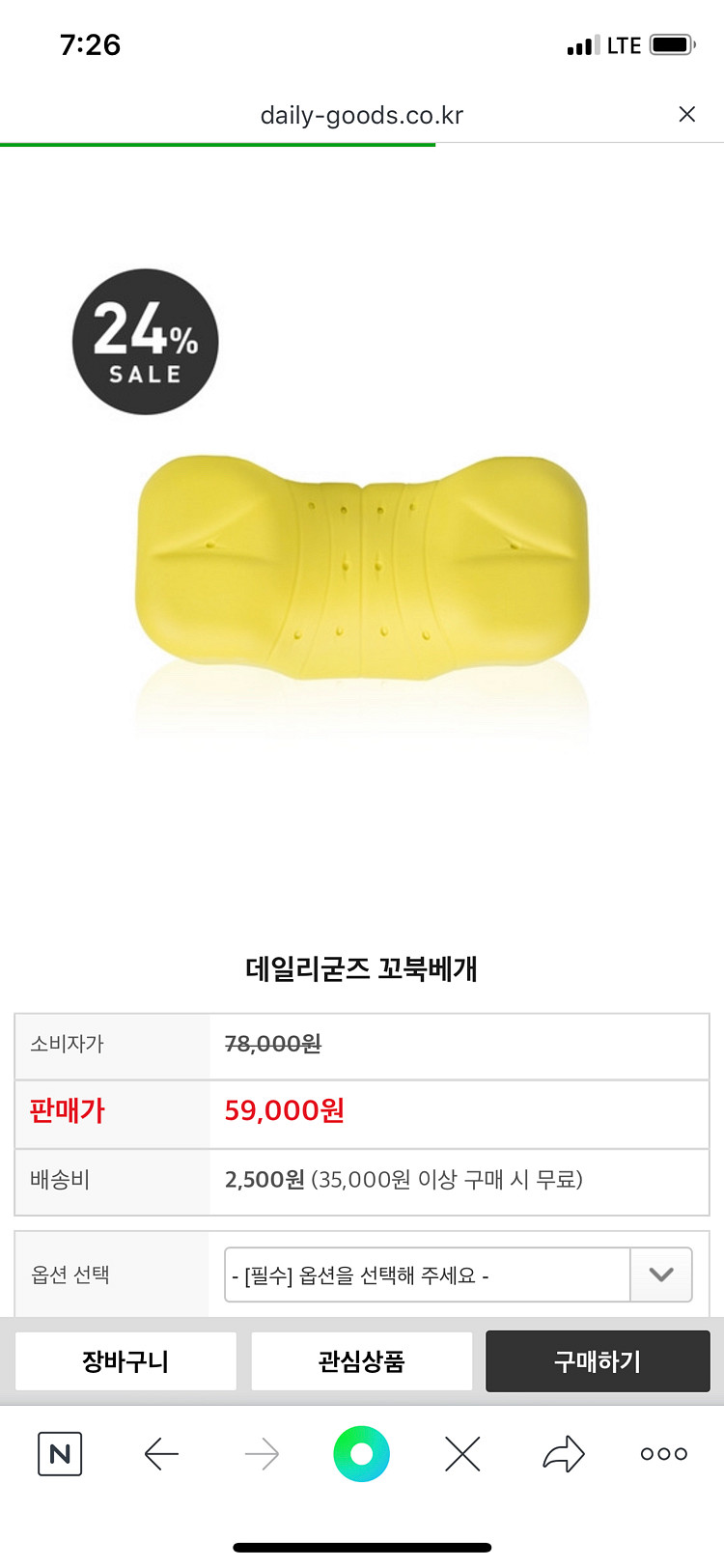
Task: Tap the X icon in bottom toolbar
Action: tap(462, 1453)
